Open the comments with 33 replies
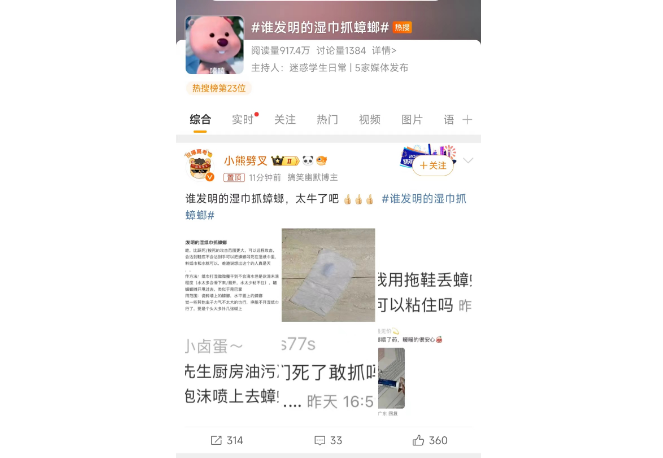 328,440
